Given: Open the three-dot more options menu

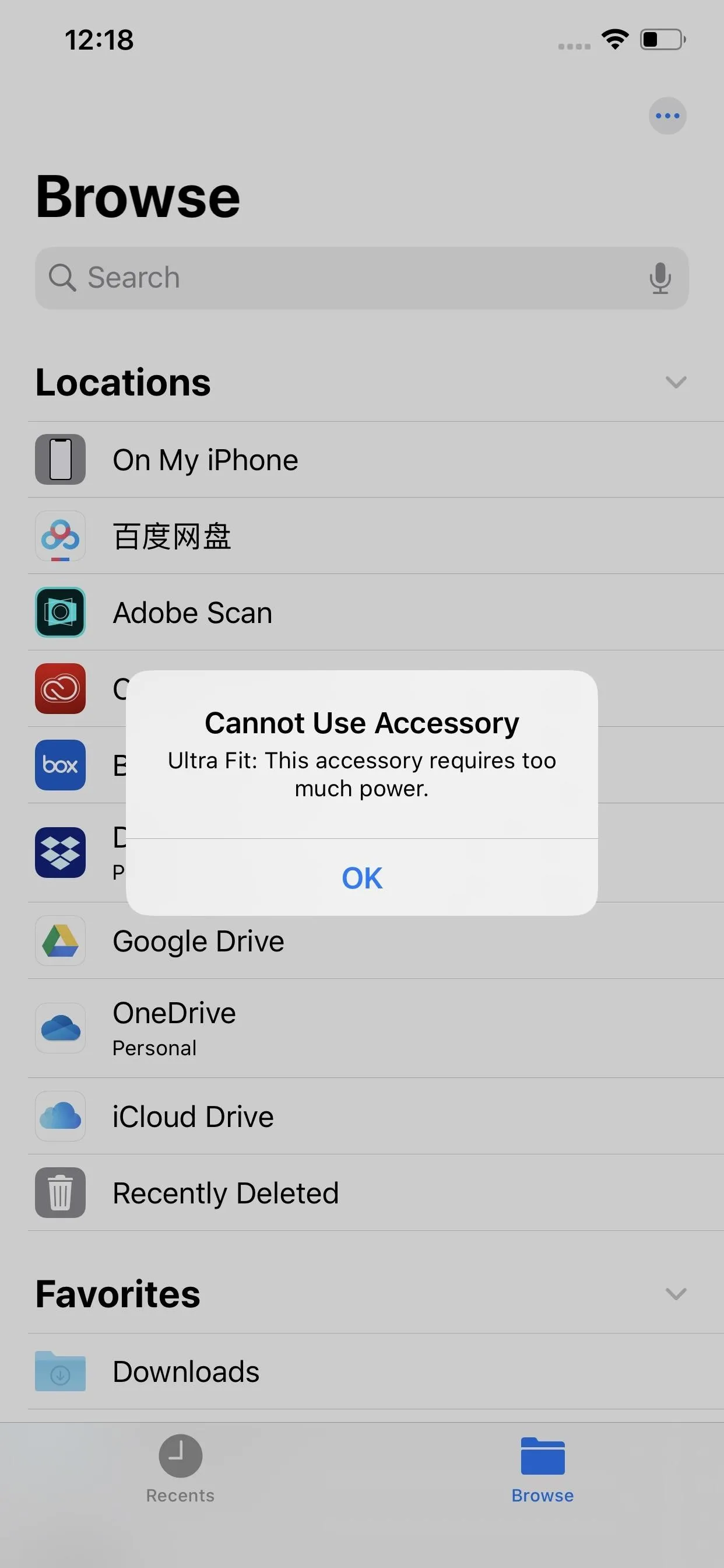Looking at the screenshot, I should click(667, 116).
